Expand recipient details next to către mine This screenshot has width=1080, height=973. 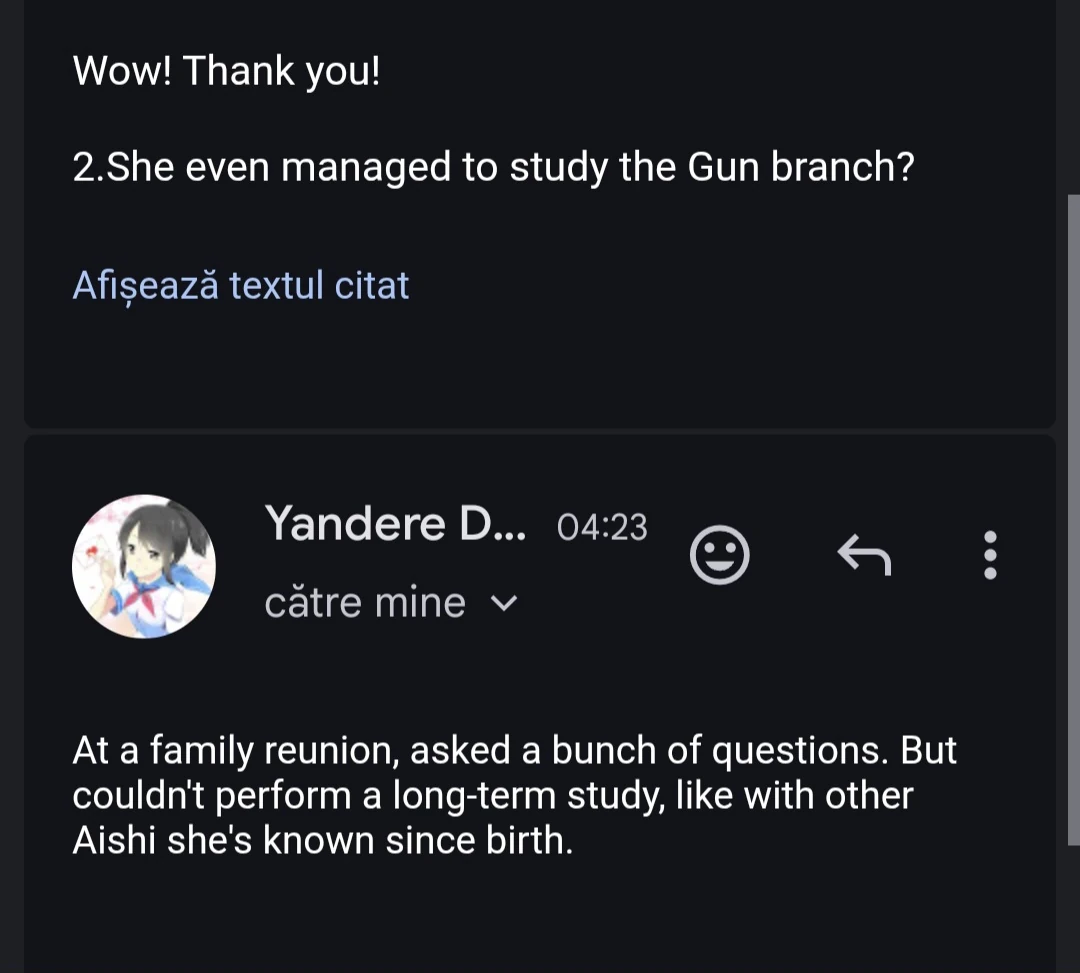coord(506,603)
